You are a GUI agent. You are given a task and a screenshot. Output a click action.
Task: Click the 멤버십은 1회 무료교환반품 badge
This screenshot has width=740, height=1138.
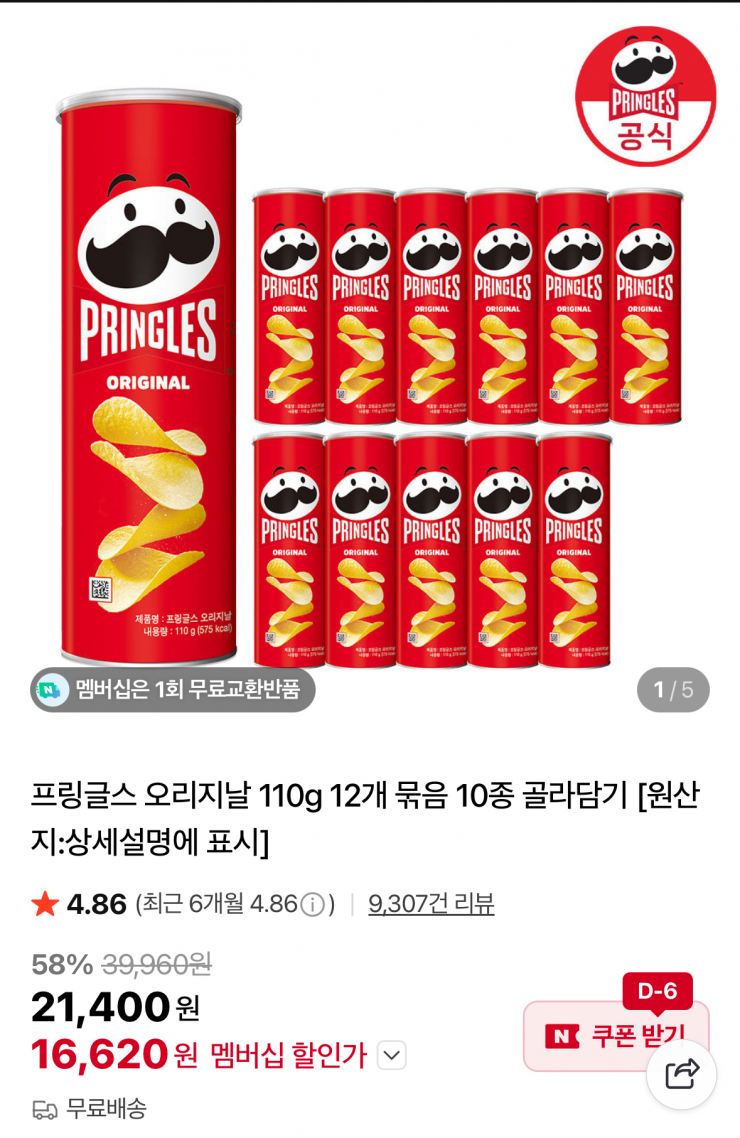pyautogui.click(x=170, y=687)
